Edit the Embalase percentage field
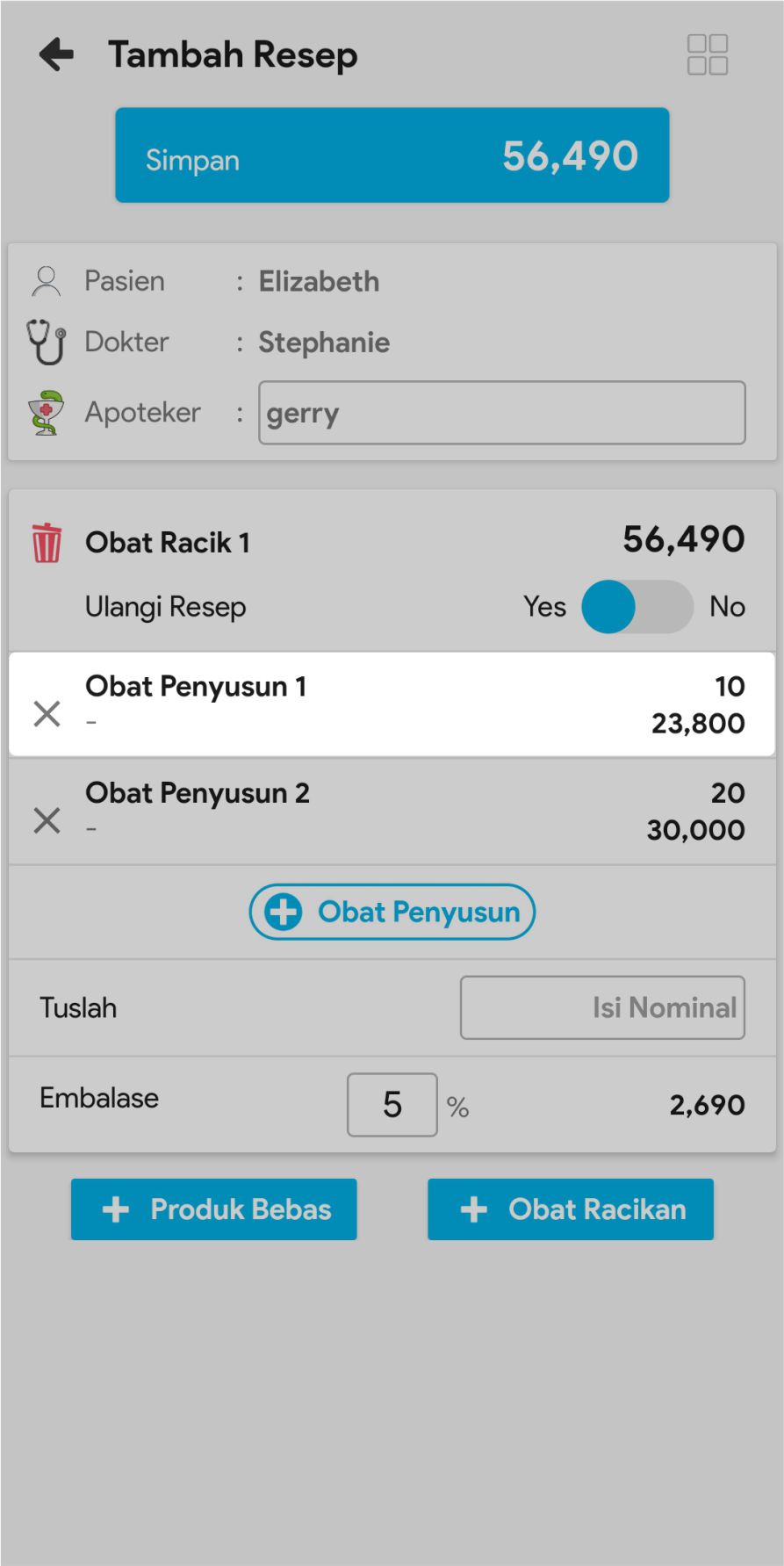Image resolution: width=784 pixels, height=1566 pixels. pos(392,1105)
